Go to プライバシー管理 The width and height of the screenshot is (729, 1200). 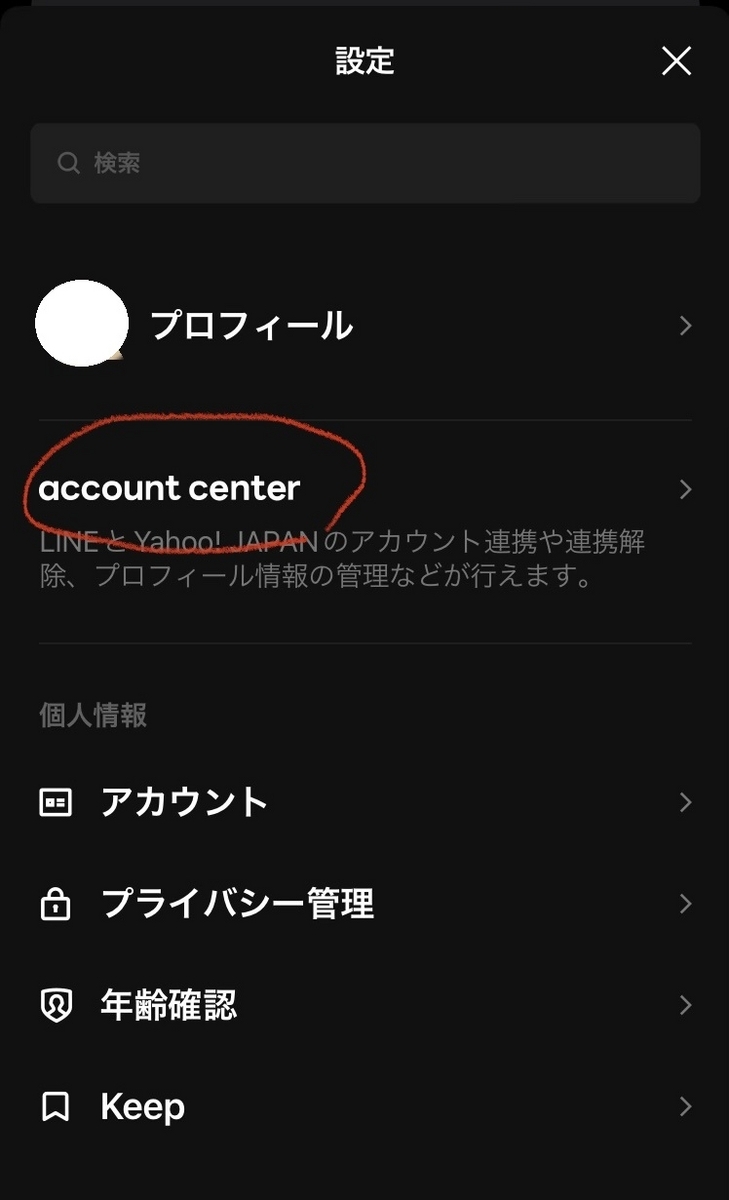click(x=365, y=904)
